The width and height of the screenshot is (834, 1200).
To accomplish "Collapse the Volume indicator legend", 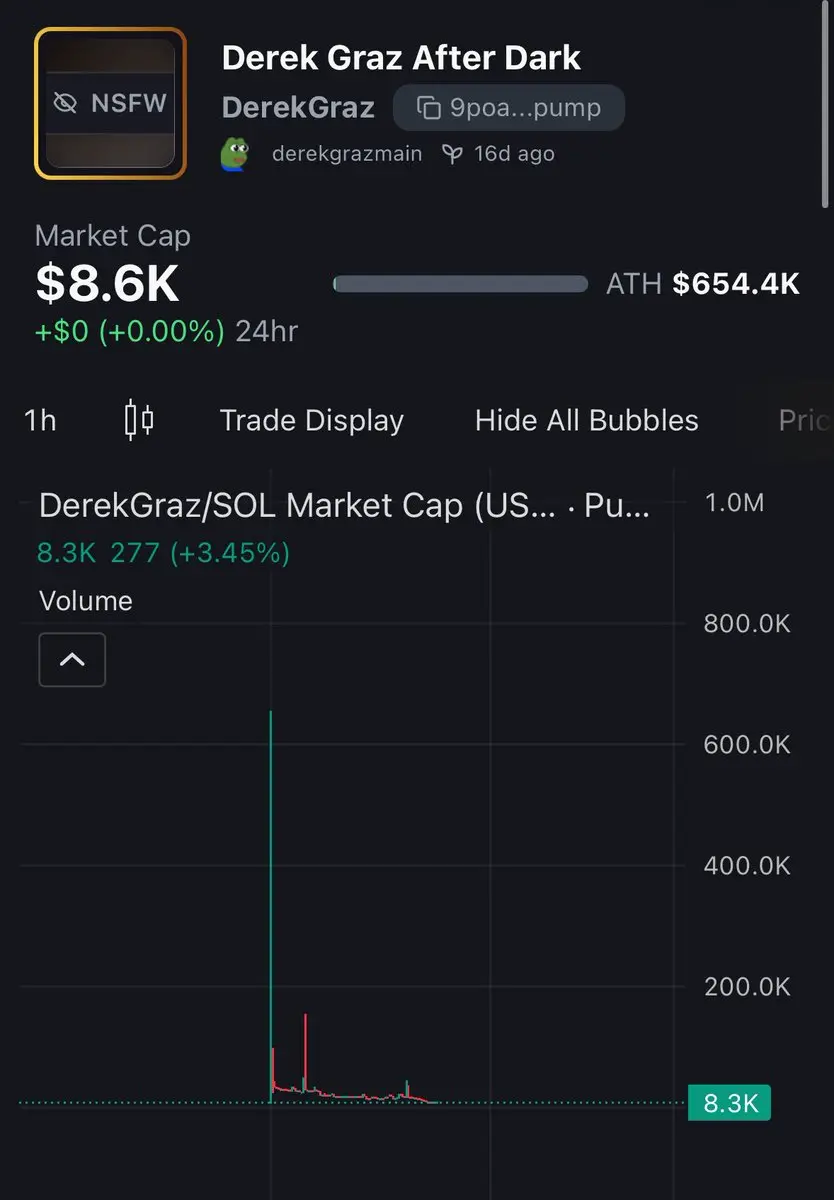I will (72, 660).
